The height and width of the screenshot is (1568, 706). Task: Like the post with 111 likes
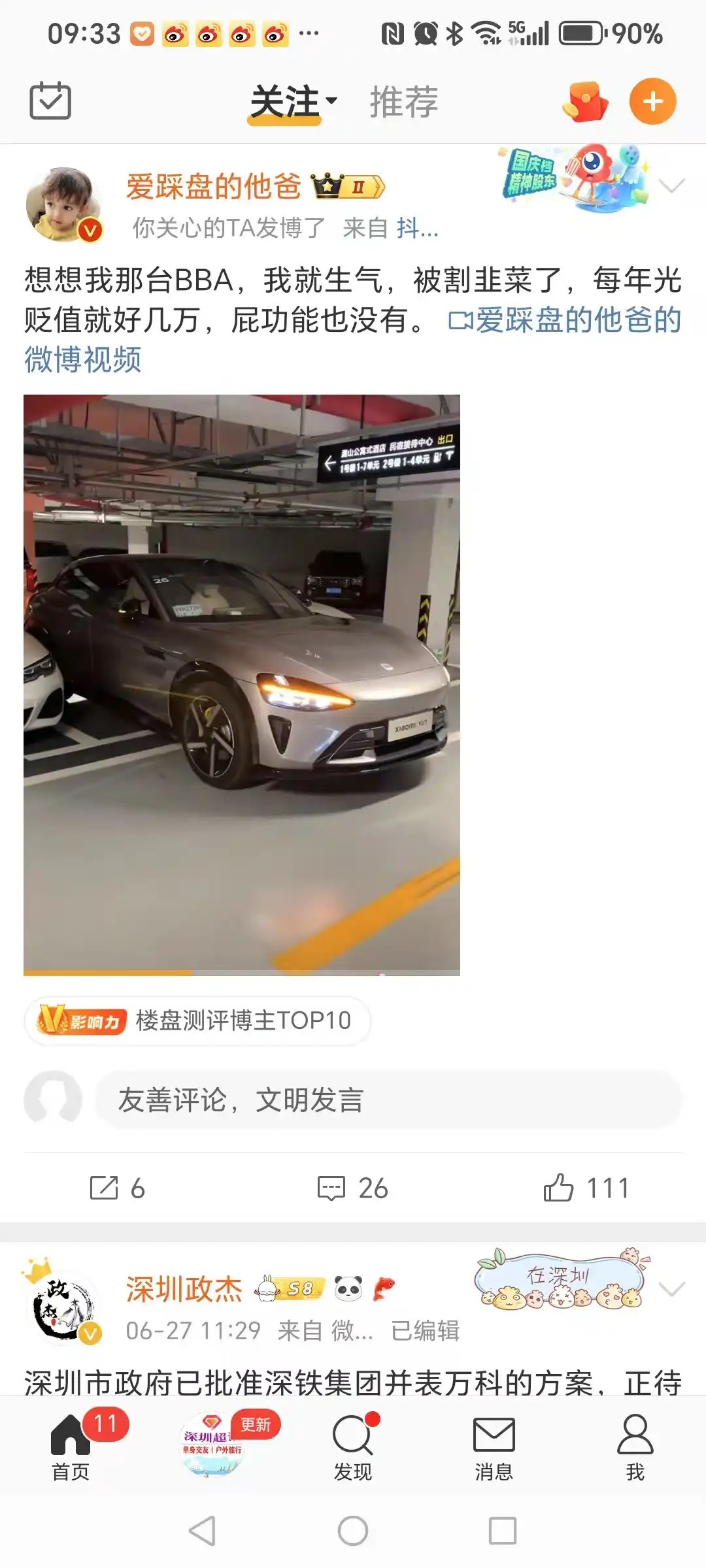[x=586, y=1188]
